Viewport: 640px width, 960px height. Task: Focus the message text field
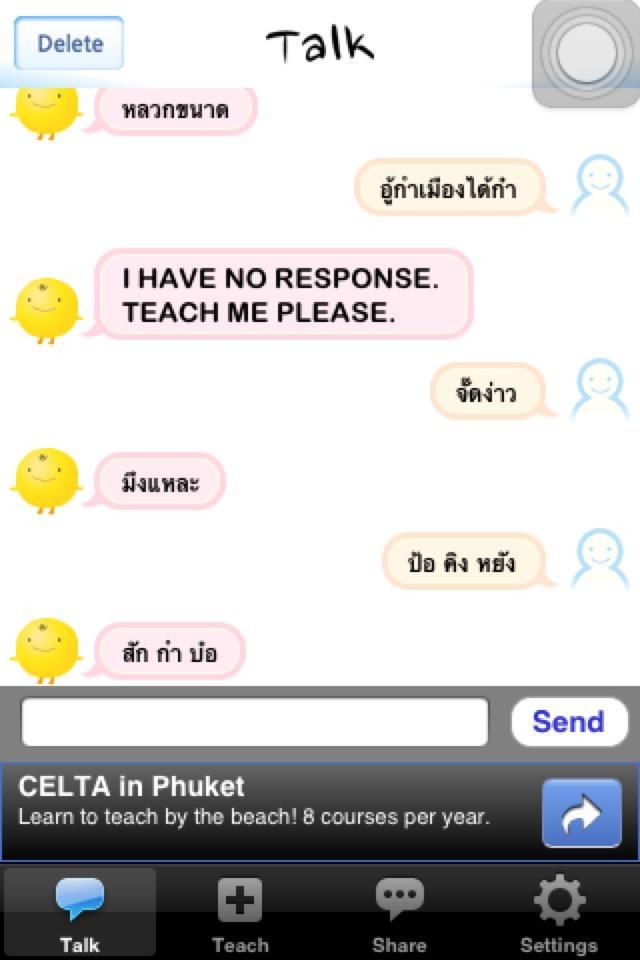[255, 722]
